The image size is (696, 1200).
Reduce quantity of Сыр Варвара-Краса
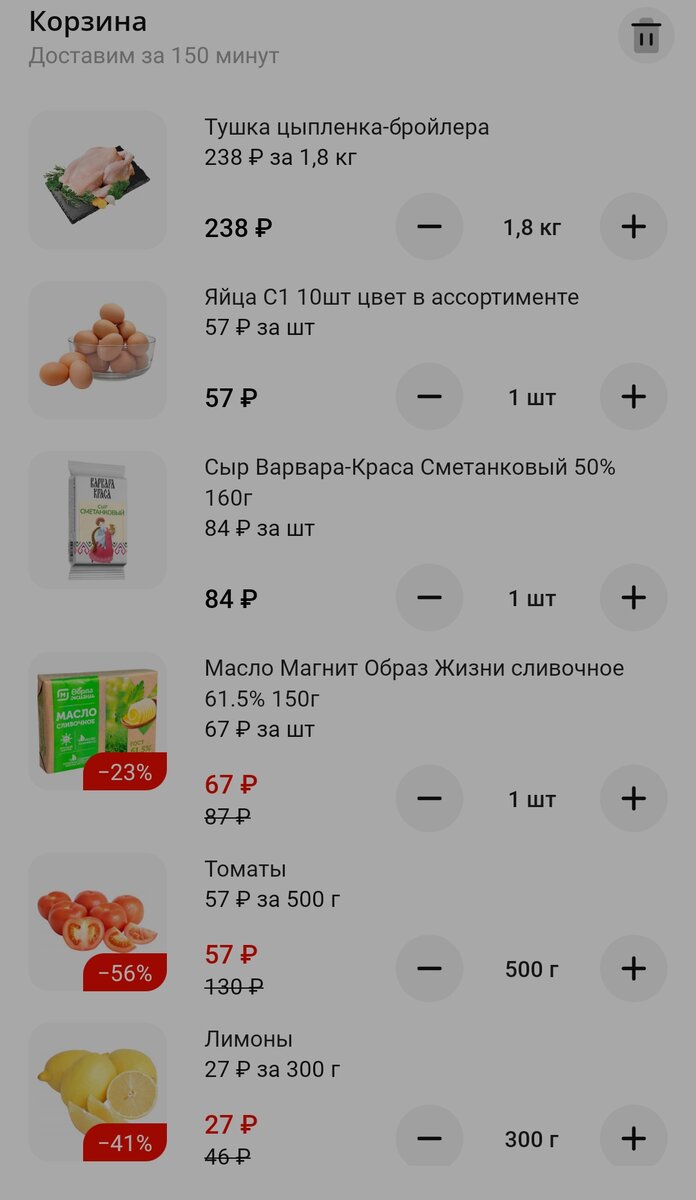pyautogui.click(x=430, y=598)
